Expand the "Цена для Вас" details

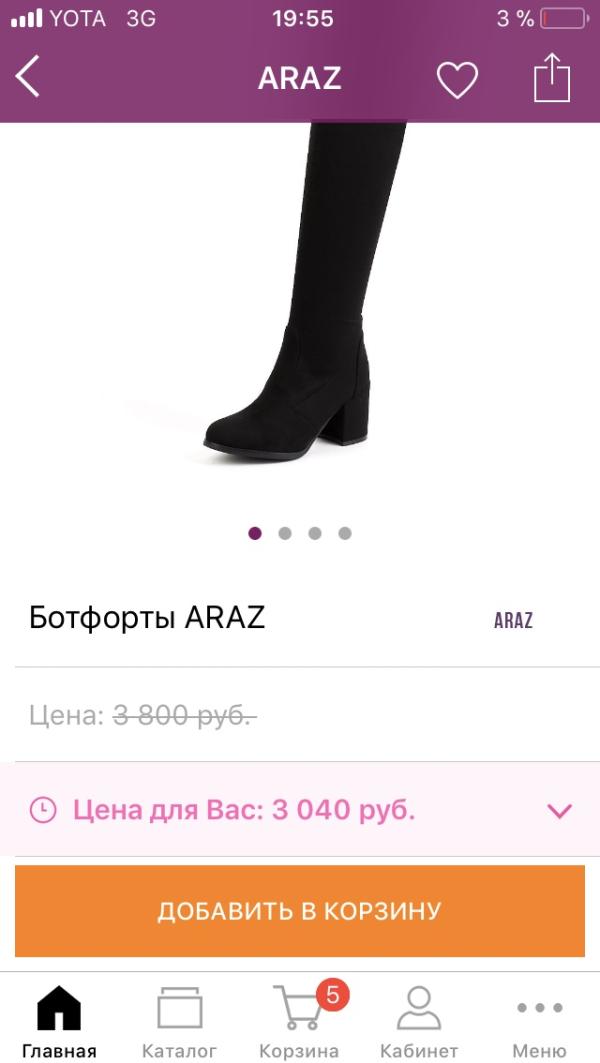(559, 810)
